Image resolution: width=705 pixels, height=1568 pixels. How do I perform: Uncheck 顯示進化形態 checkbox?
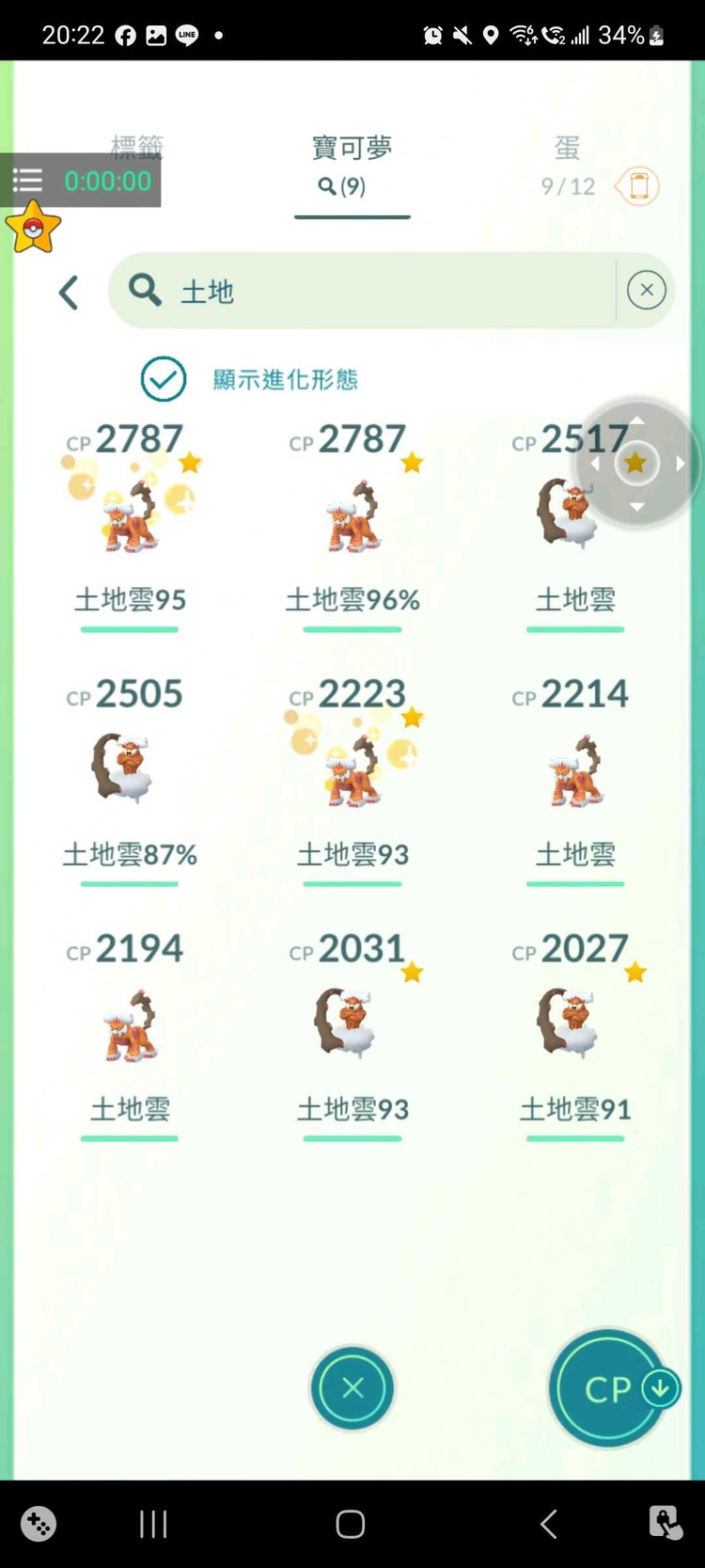164,379
